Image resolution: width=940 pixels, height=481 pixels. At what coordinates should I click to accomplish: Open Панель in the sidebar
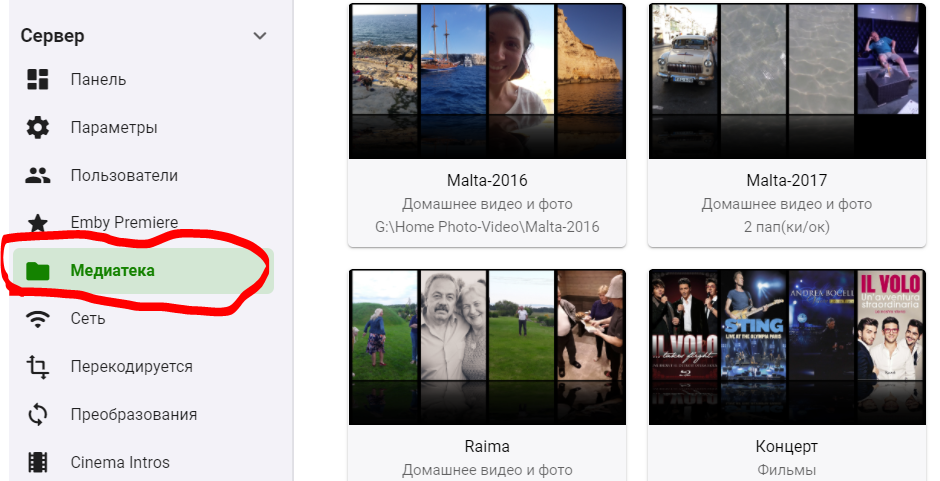(98, 79)
